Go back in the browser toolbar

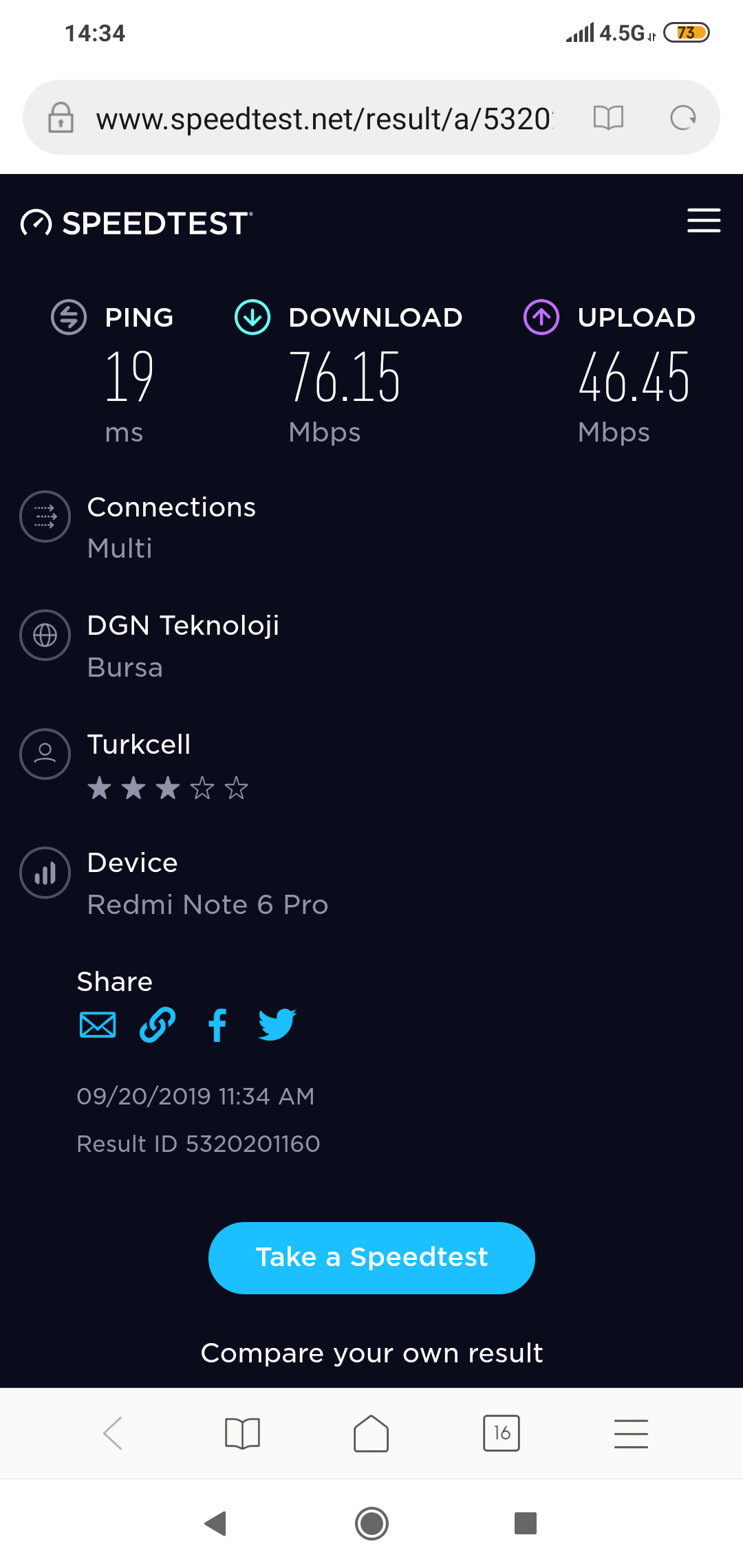pos(112,1433)
